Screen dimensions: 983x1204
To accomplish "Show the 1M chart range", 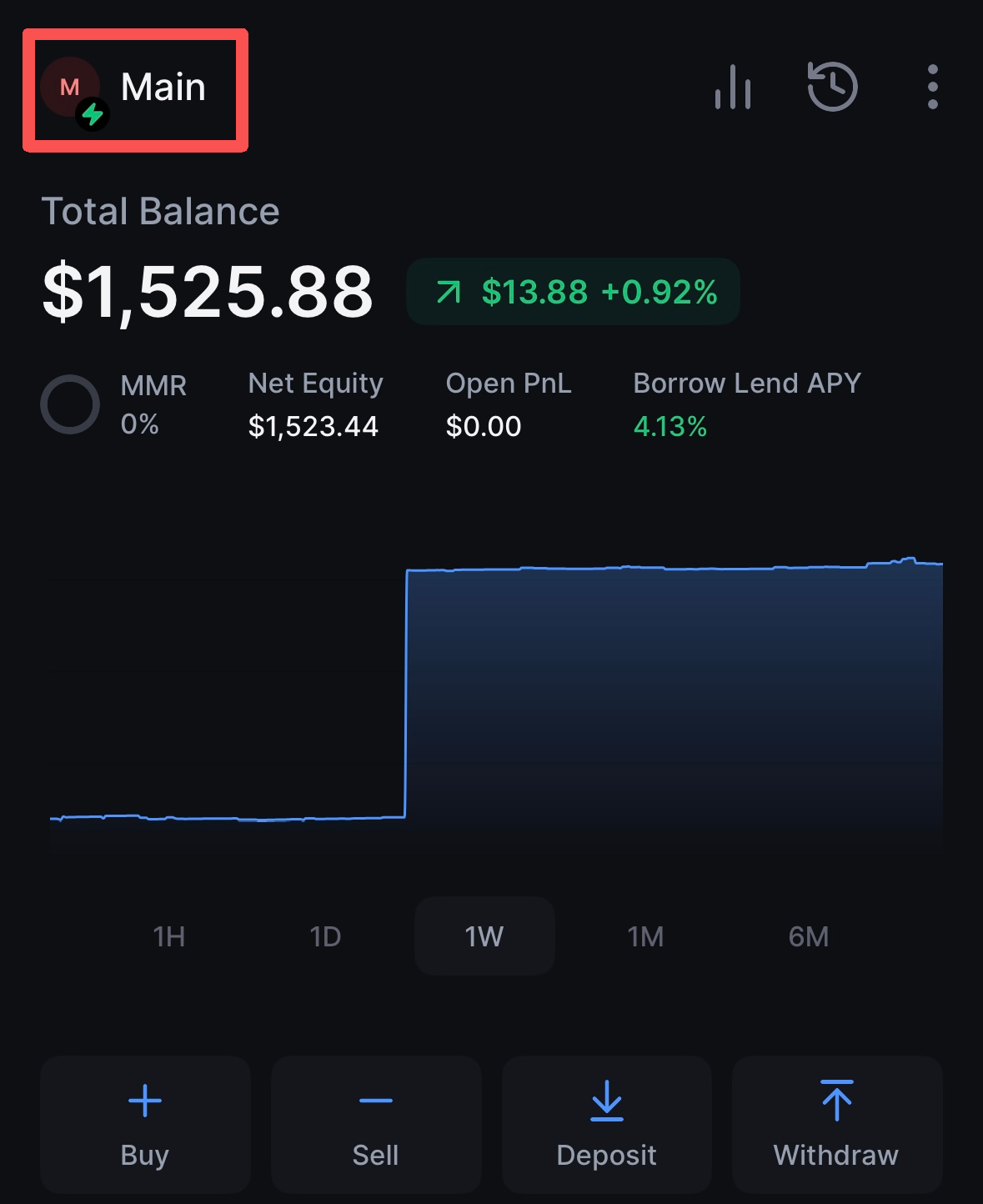I will tap(645, 936).
